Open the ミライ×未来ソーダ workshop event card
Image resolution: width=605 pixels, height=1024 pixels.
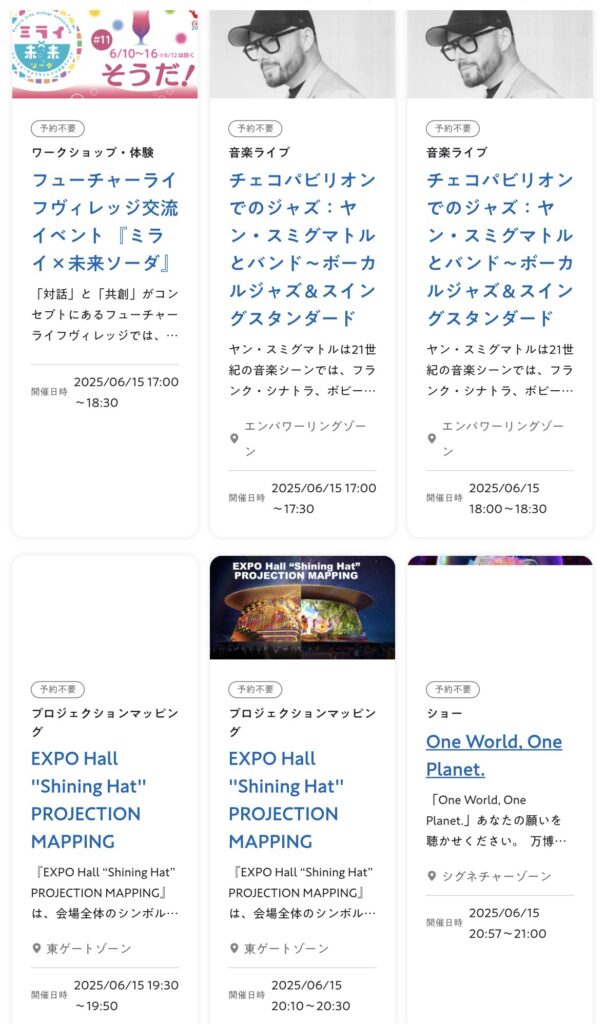(105, 223)
